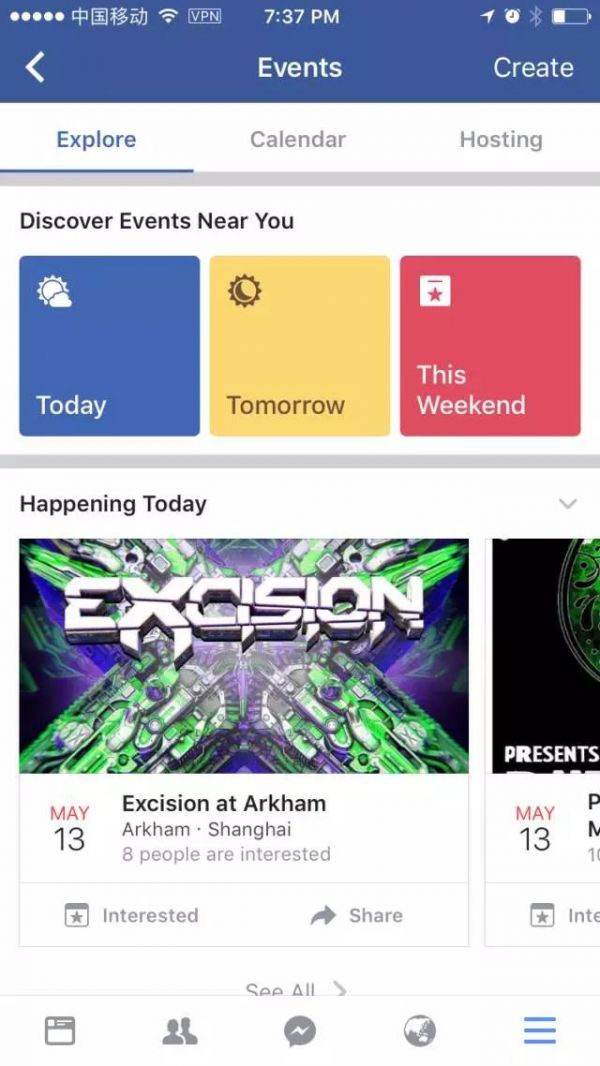
Task: Go back from the Events page
Action: [x=36, y=68]
